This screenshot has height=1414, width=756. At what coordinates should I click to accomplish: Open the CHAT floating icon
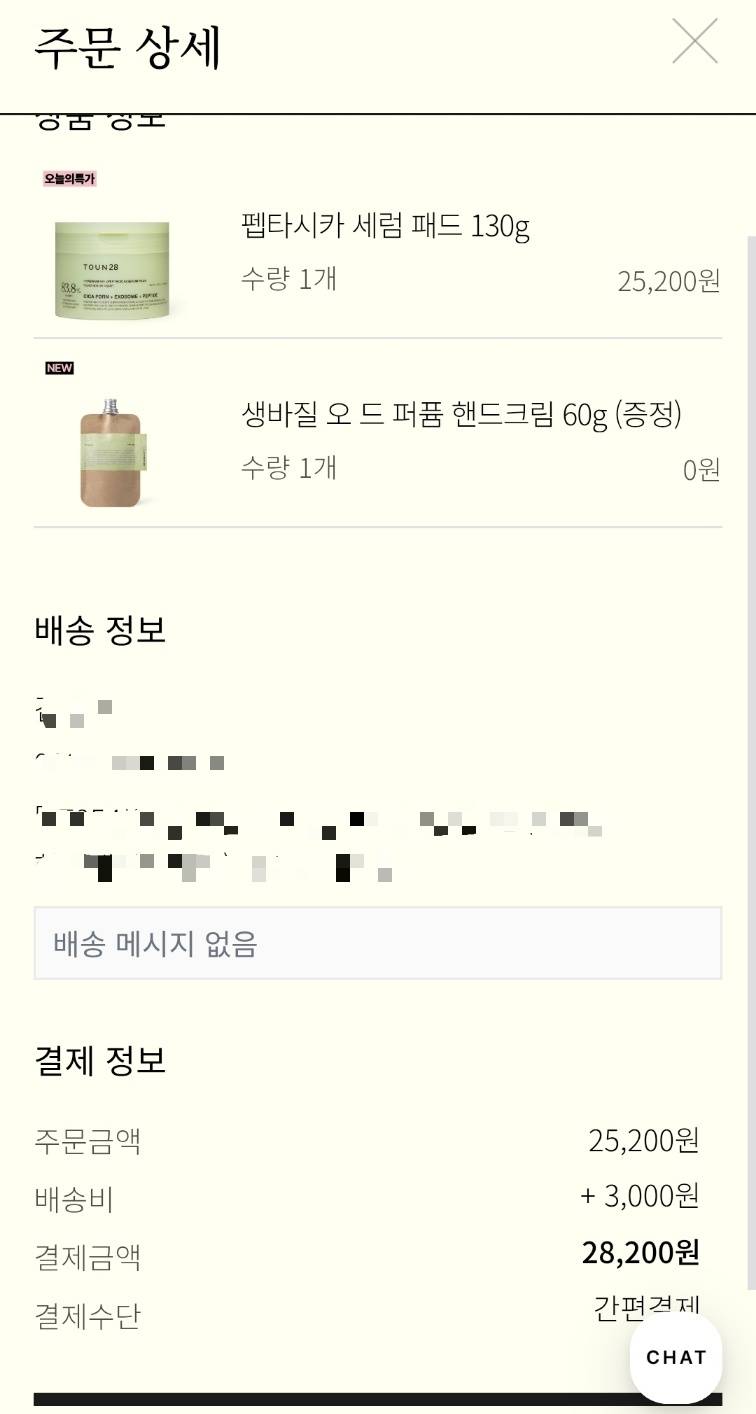pos(676,1357)
